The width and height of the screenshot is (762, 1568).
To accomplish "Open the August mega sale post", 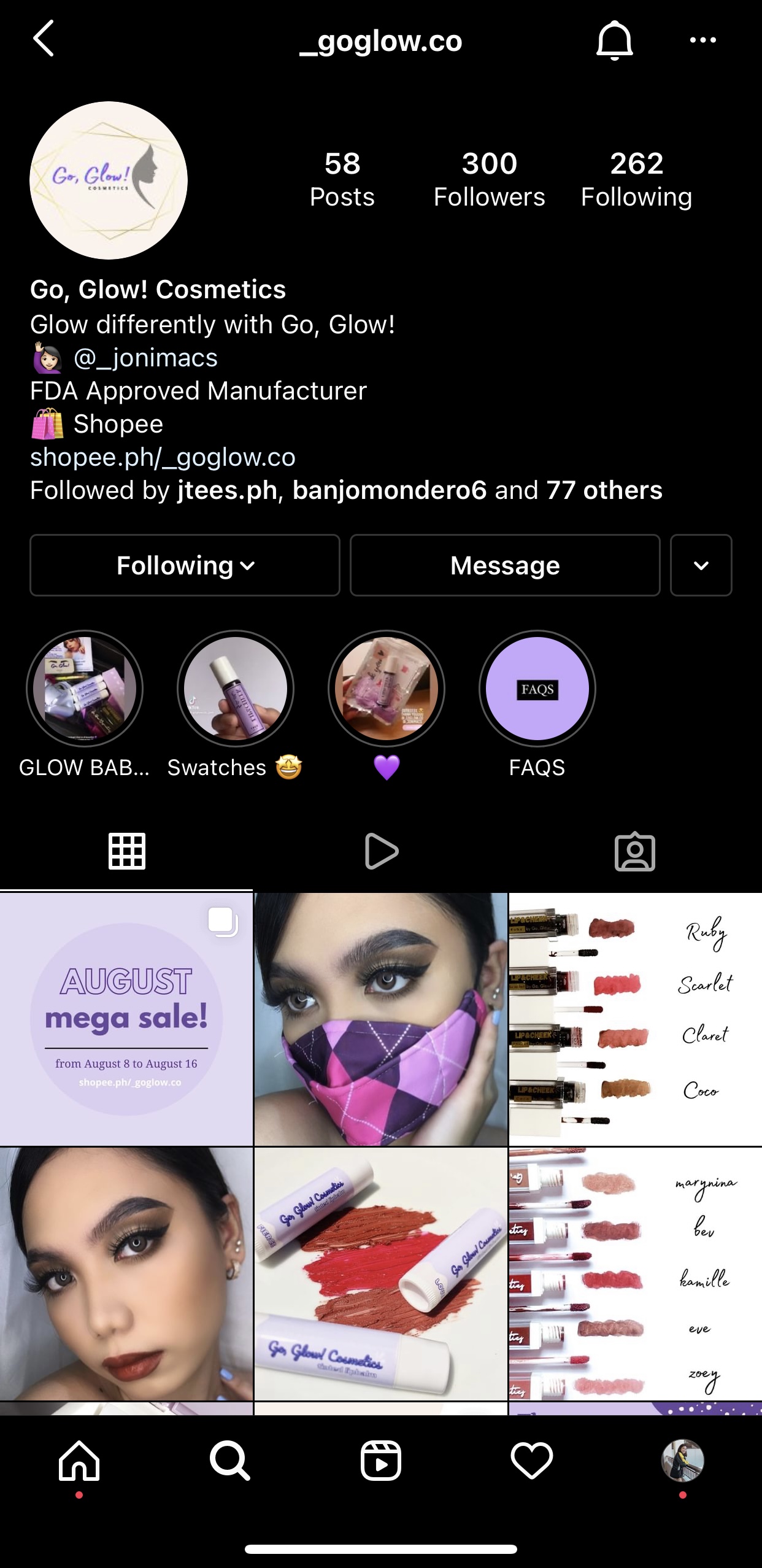I will 126,1019.
